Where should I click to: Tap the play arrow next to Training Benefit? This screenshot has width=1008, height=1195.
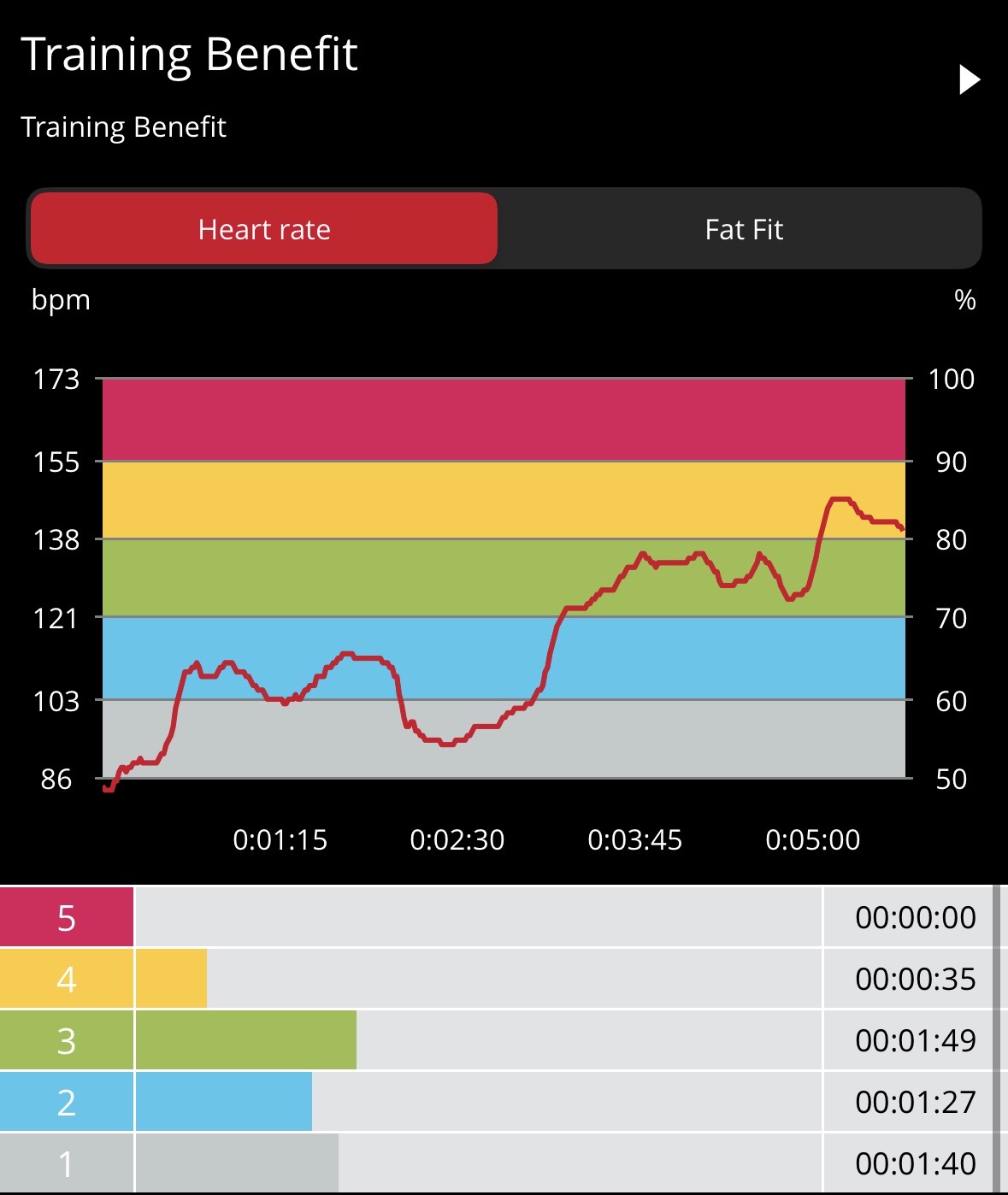pyautogui.click(x=969, y=79)
